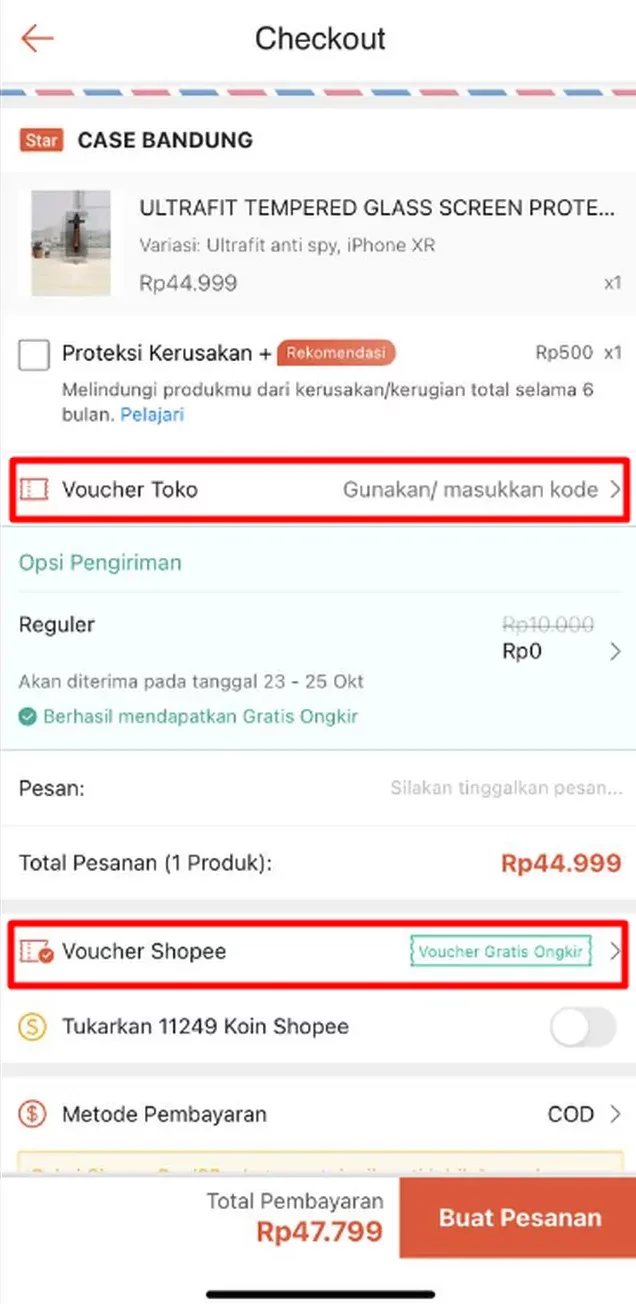Go back using the arrow icon
Viewport: 636px width, 1304px height.
pos(37,39)
